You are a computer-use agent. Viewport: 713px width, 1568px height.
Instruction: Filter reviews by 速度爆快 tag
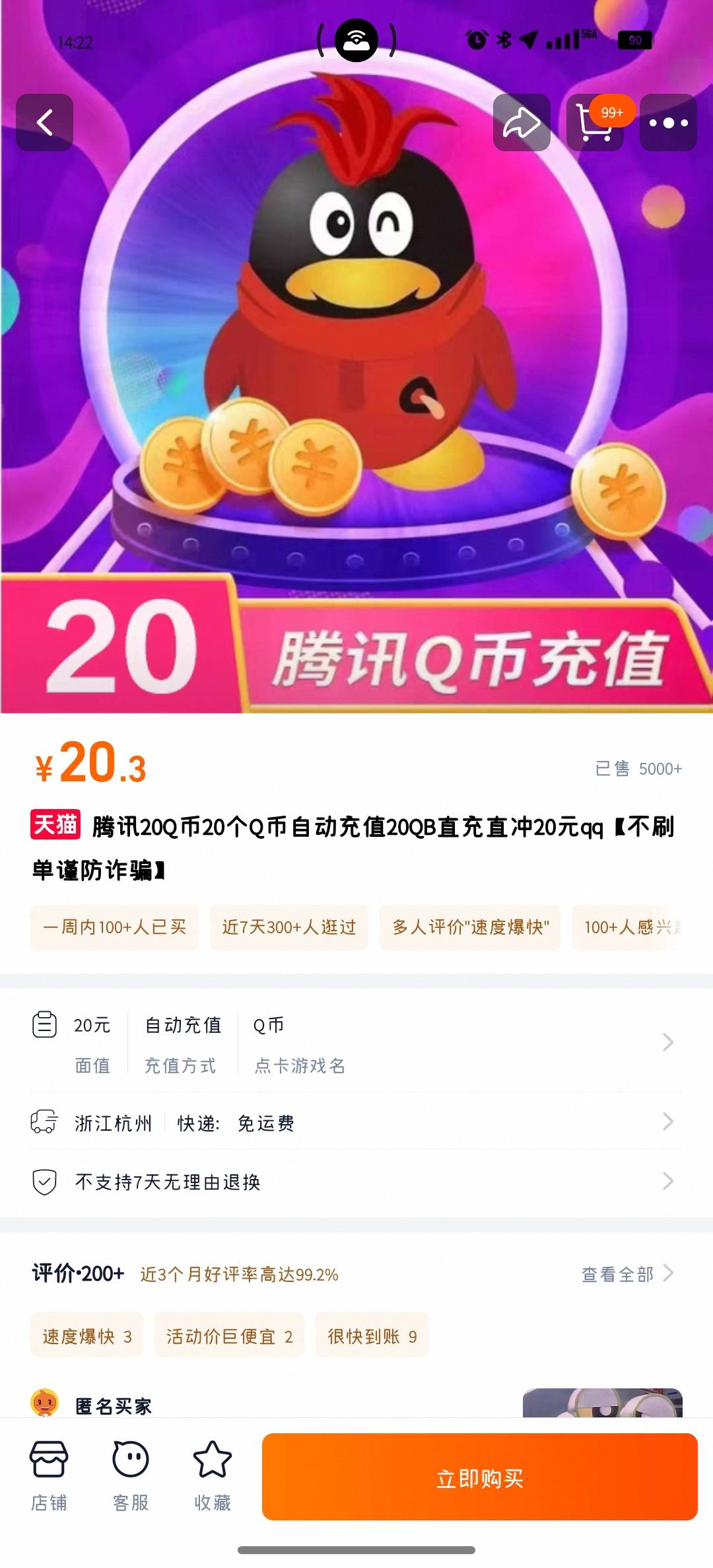86,1336
